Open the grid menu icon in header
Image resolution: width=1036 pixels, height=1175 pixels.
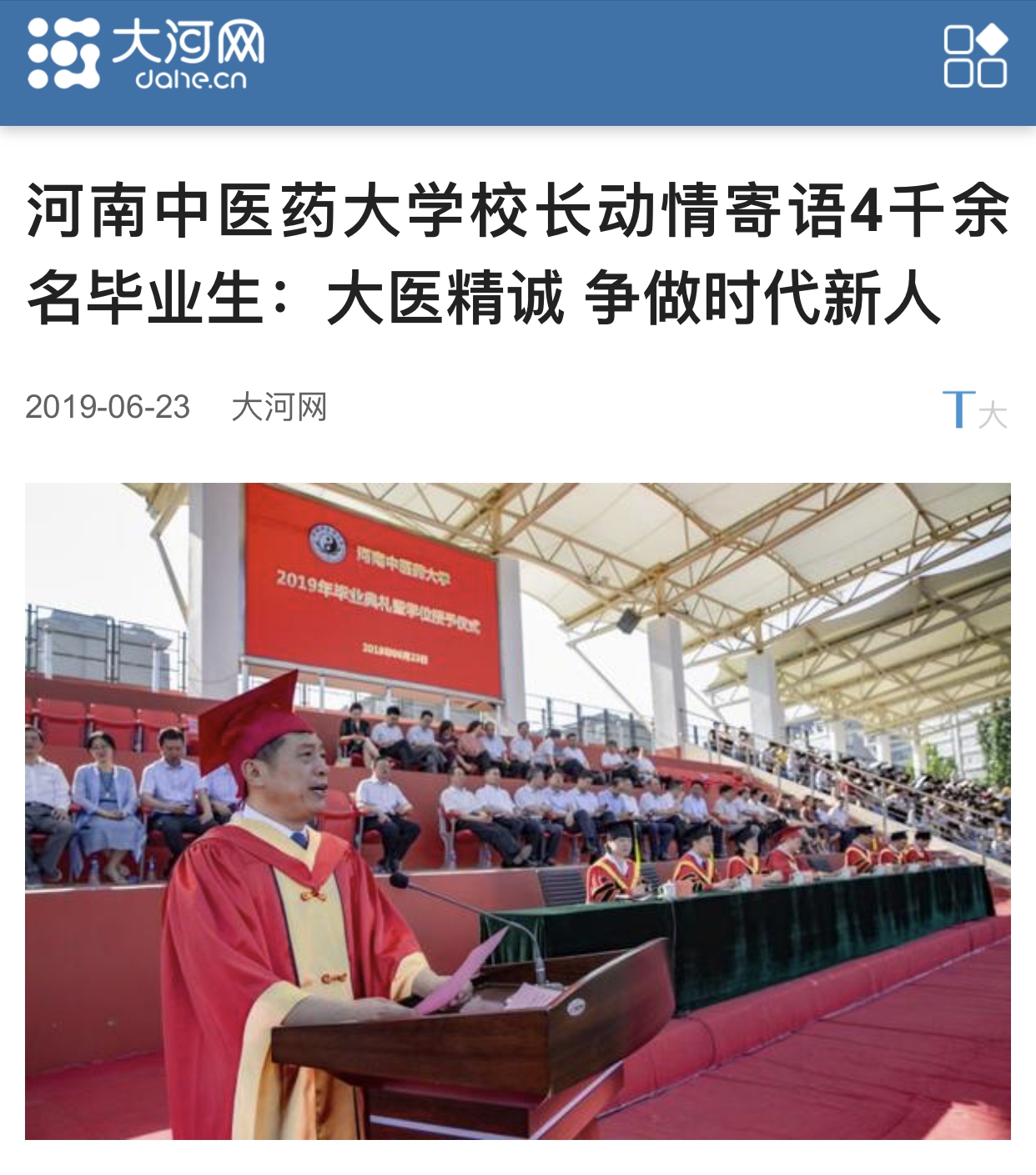(x=974, y=57)
